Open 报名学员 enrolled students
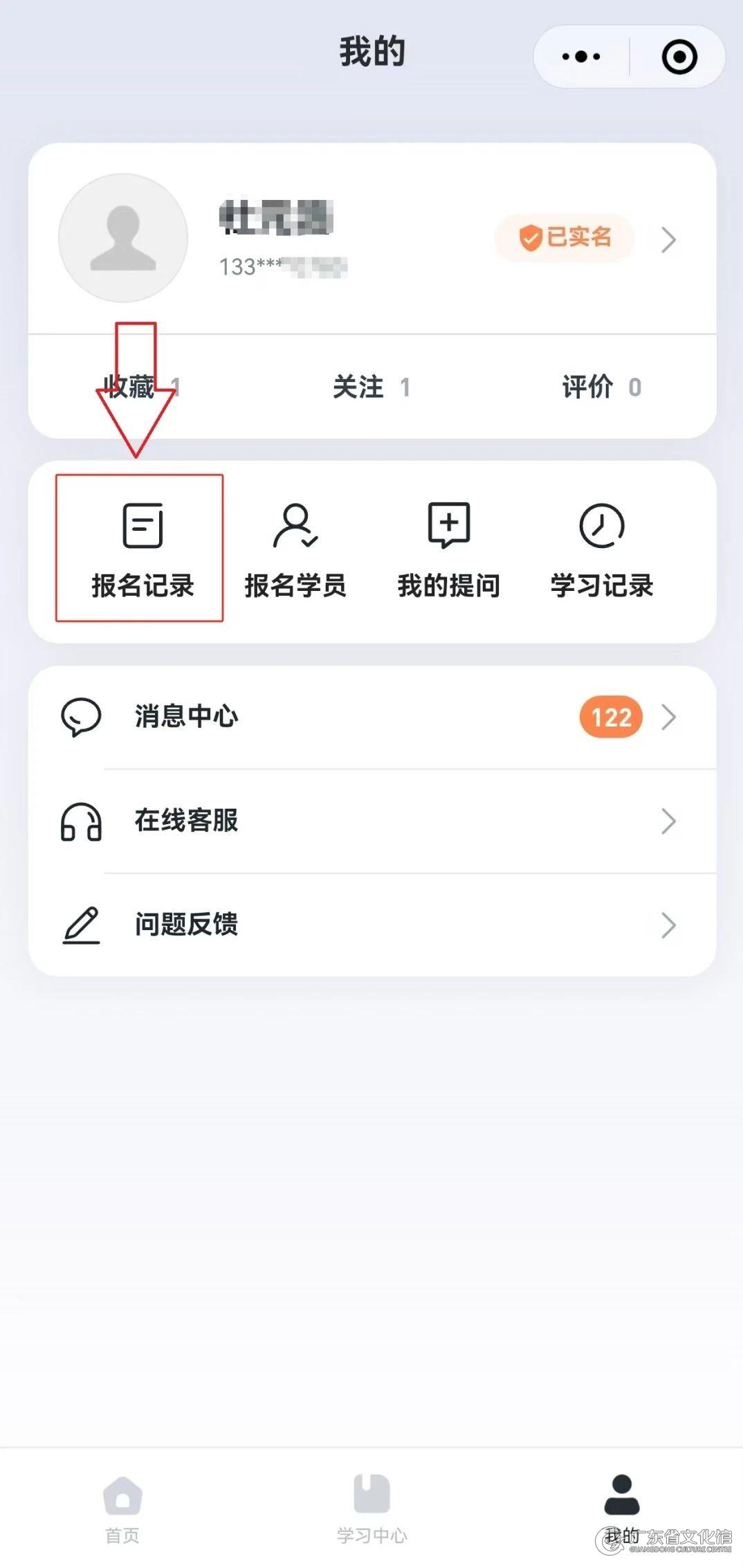Viewport: 743px width, 1568px height. tap(295, 550)
